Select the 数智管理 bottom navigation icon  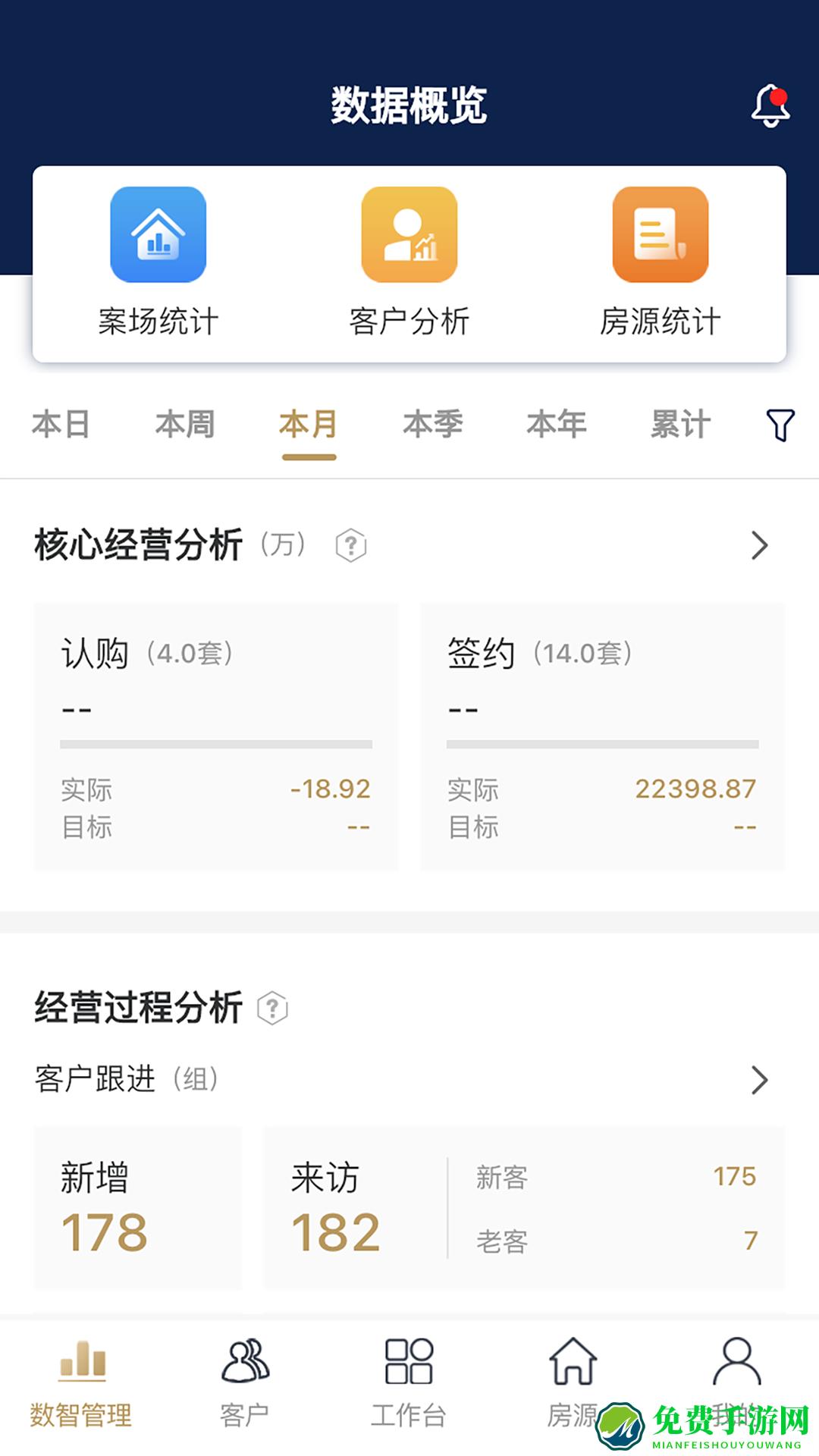click(x=81, y=1365)
